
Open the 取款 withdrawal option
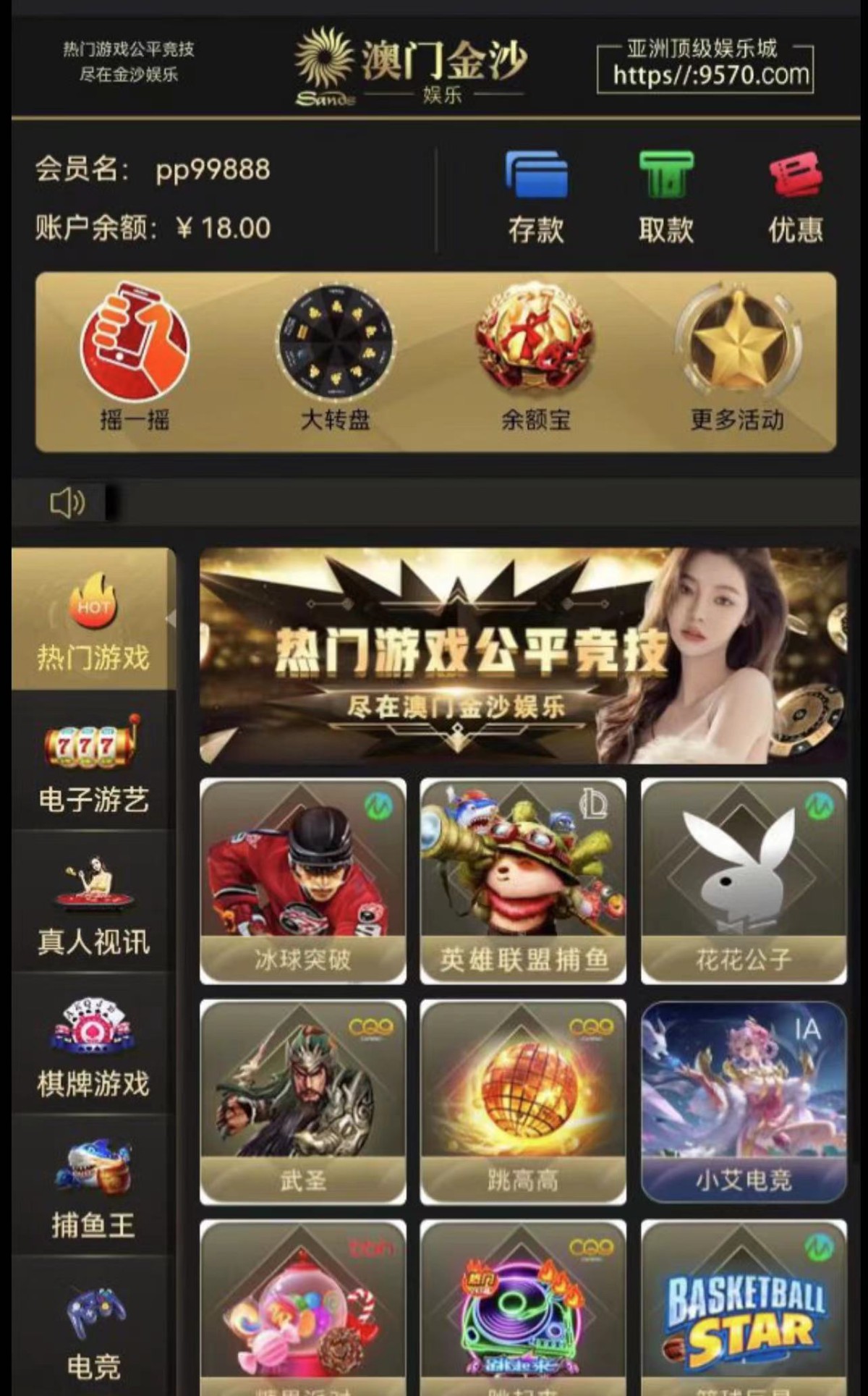coord(665,196)
